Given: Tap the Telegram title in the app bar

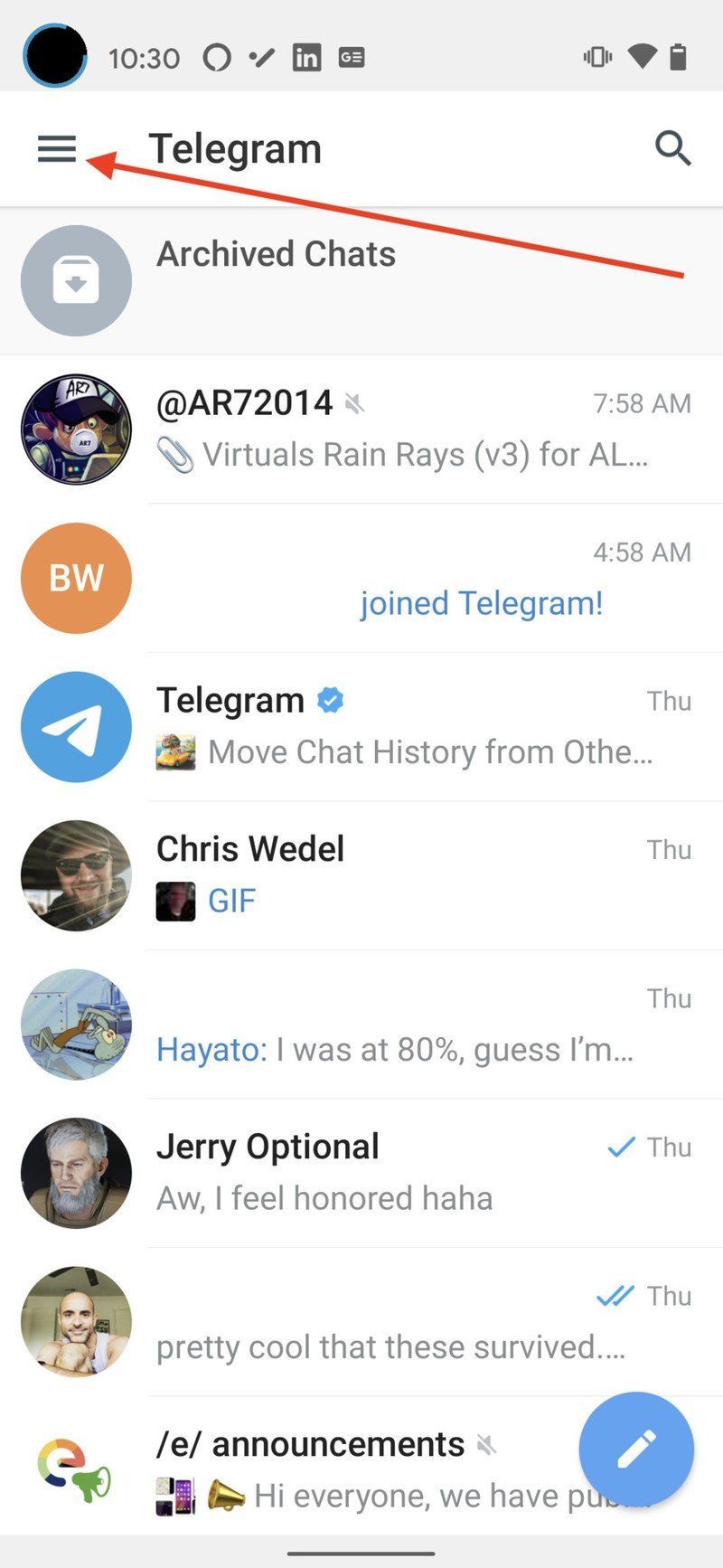Looking at the screenshot, I should tap(235, 147).
